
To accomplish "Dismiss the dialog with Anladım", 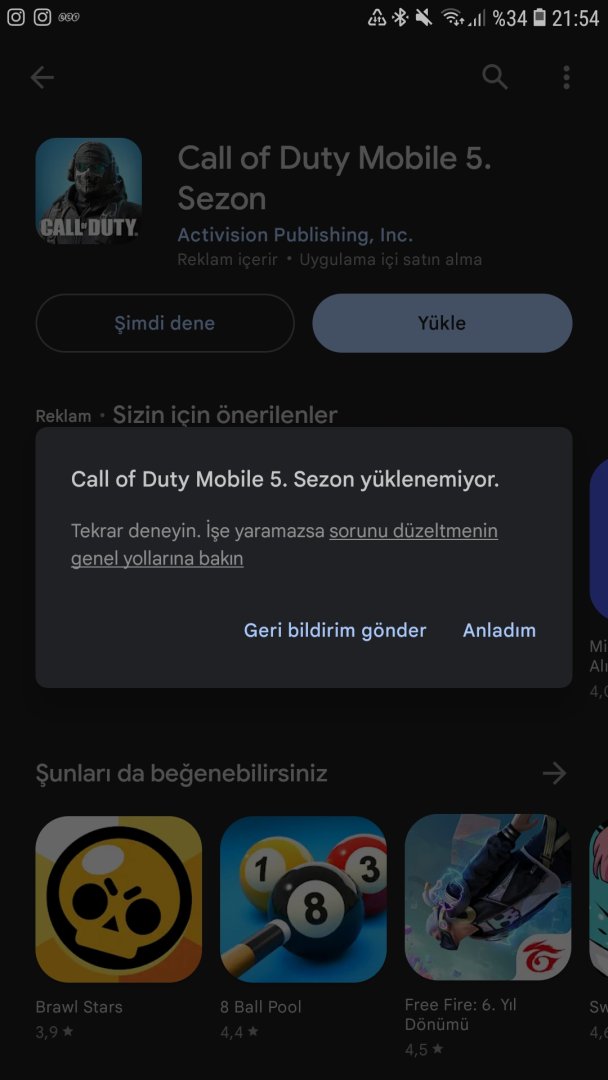I will click(x=499, y=630).
